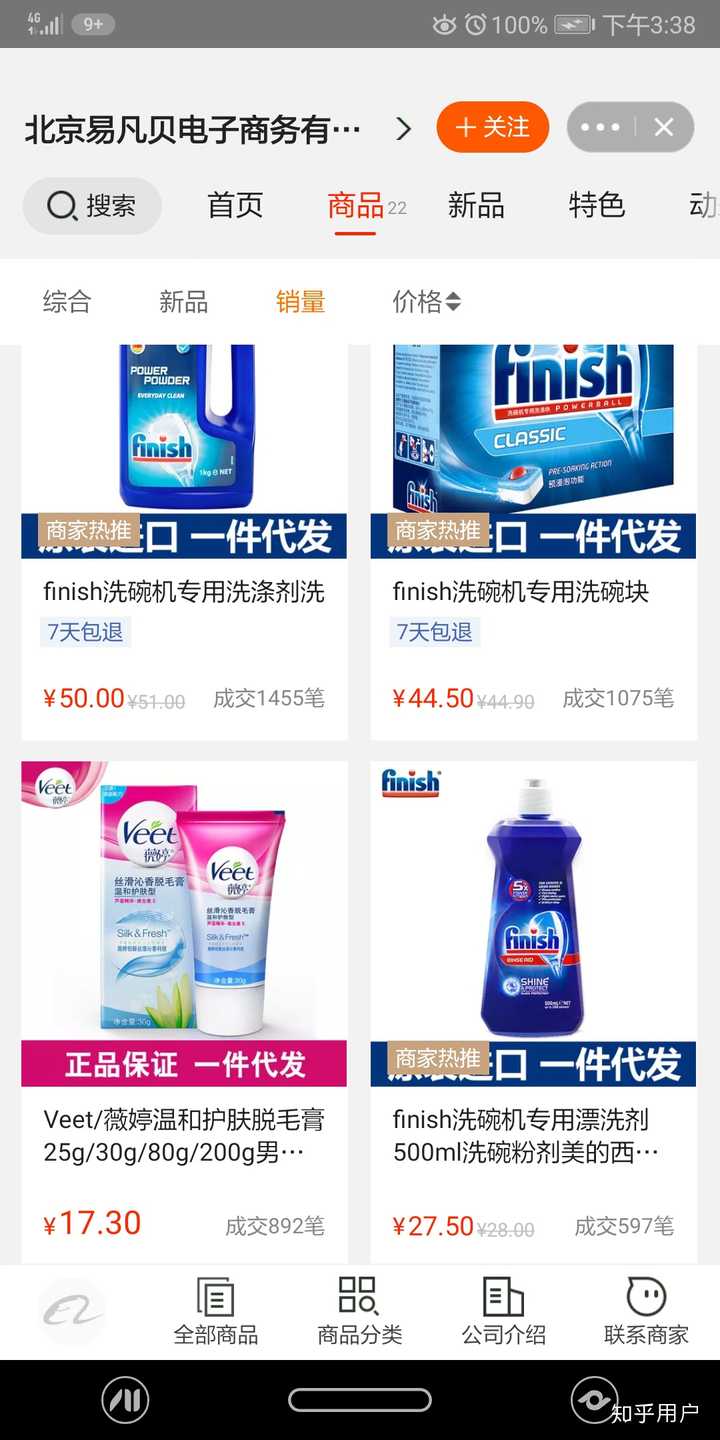Tap 联系商家 to contact seller
Screen dimensions: 720x1440
coord(646,1312)
